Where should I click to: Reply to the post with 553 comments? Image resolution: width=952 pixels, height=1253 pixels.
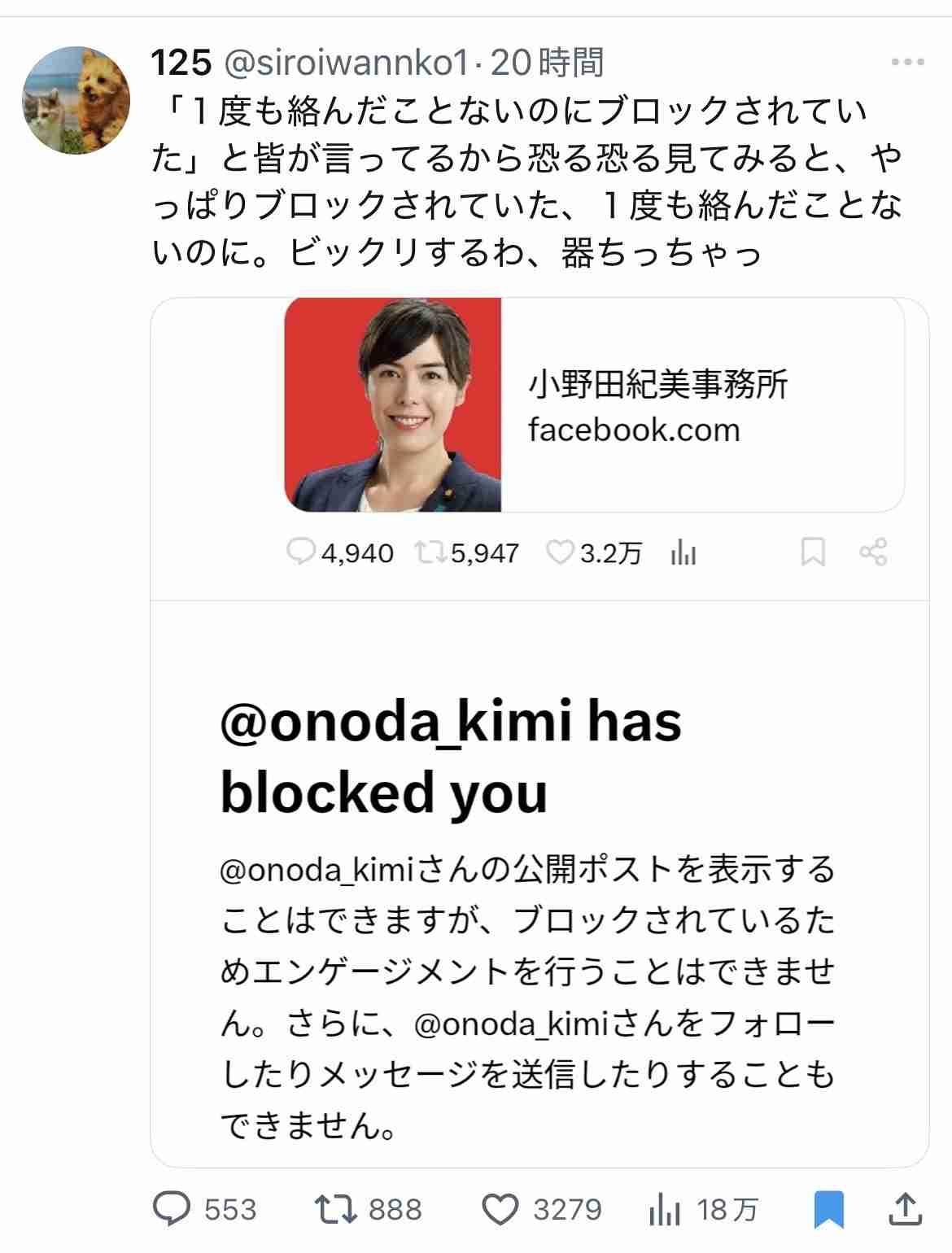click(x=172, y=1209)
